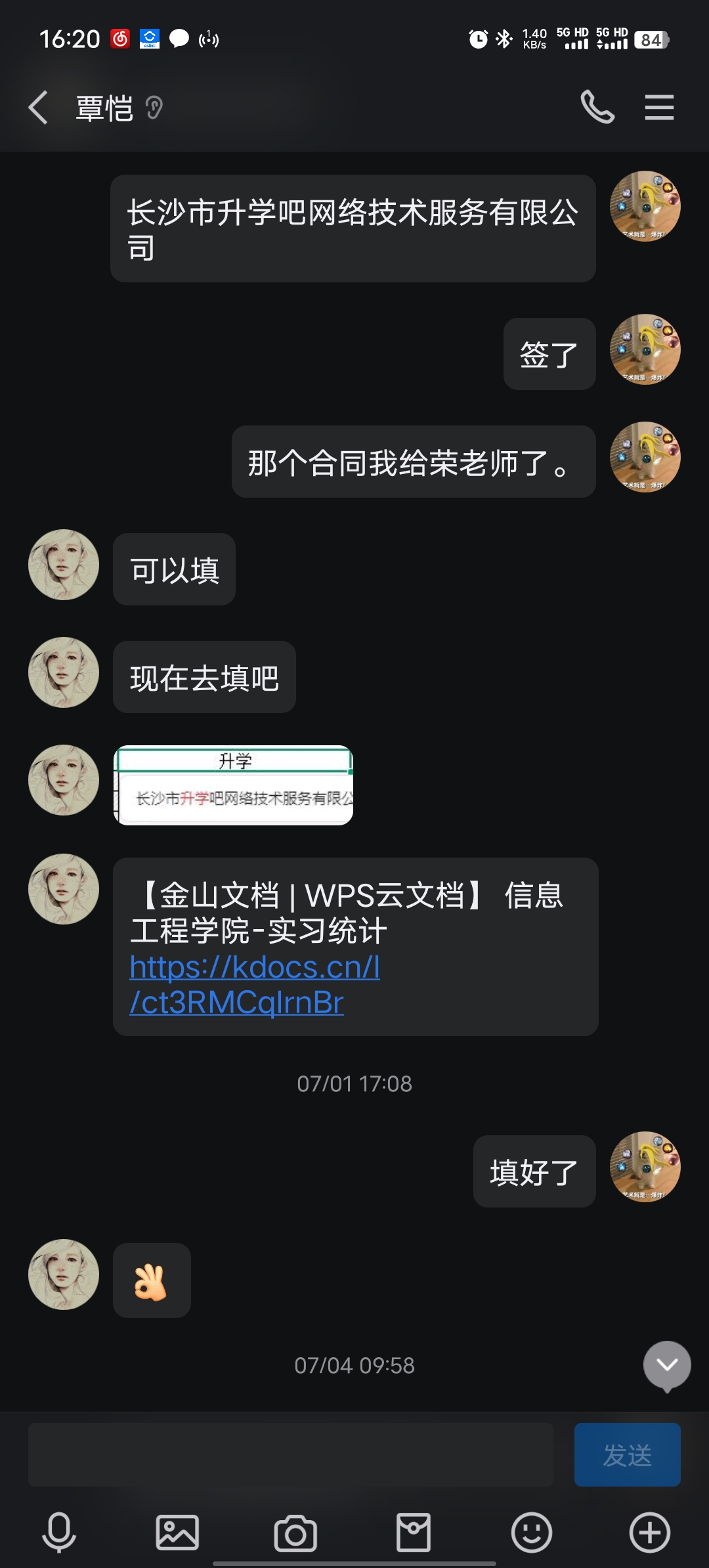This screenshot has width=709, height=1568.
Task: View the spreadsheet screenshot image in chat
Action: pos(233,785)
